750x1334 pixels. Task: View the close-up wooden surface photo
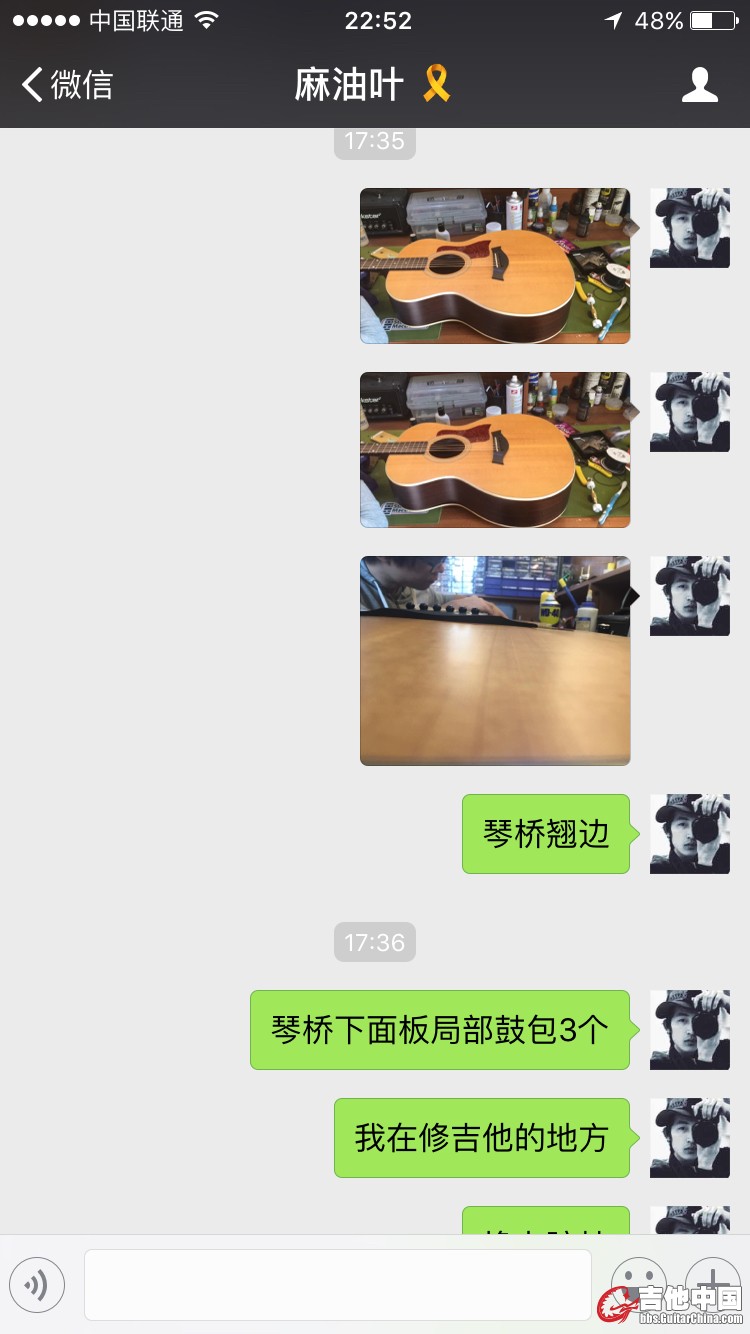click(x=495, y=660)
